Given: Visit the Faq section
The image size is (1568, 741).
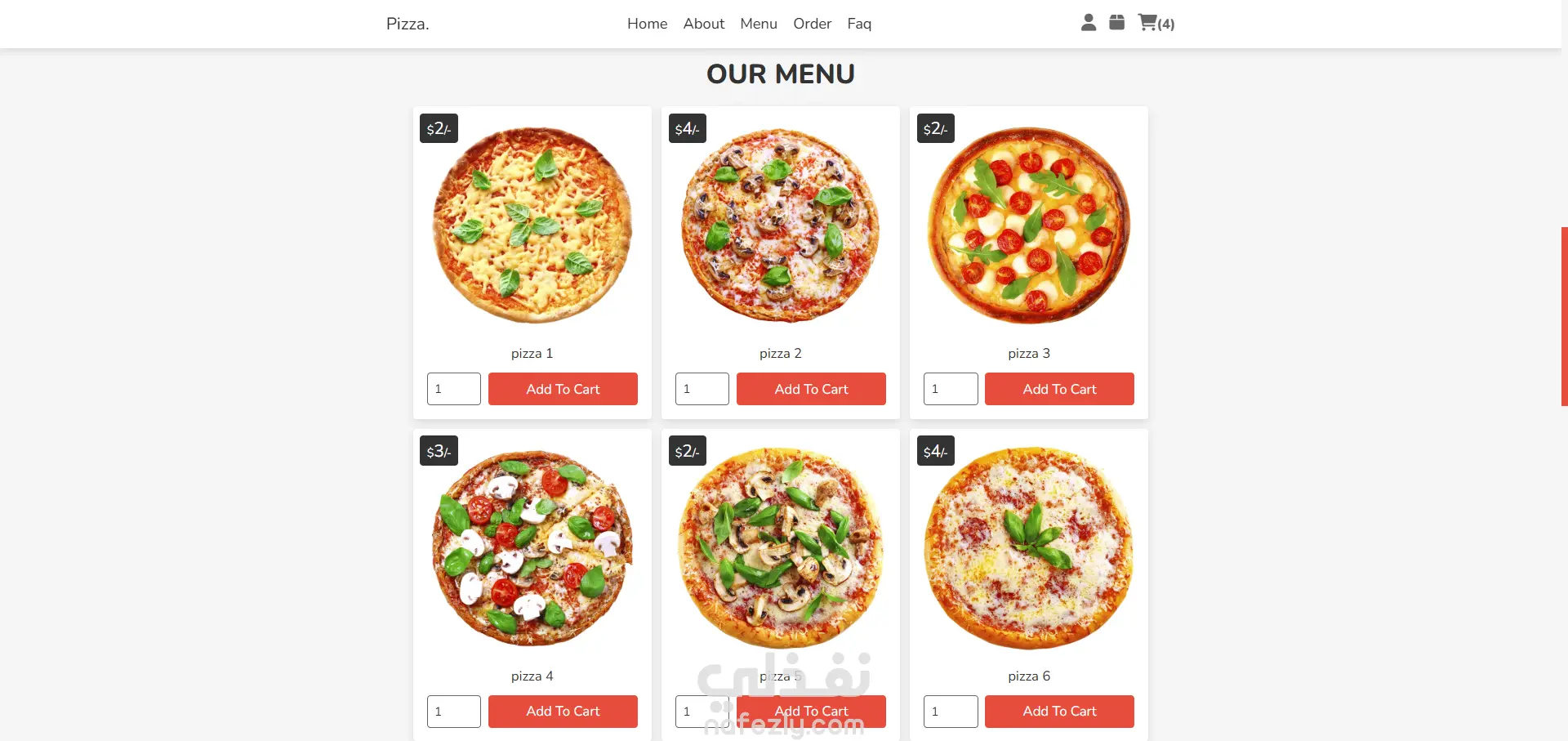Looking at the screenshot, I should (x=859, y=24).
